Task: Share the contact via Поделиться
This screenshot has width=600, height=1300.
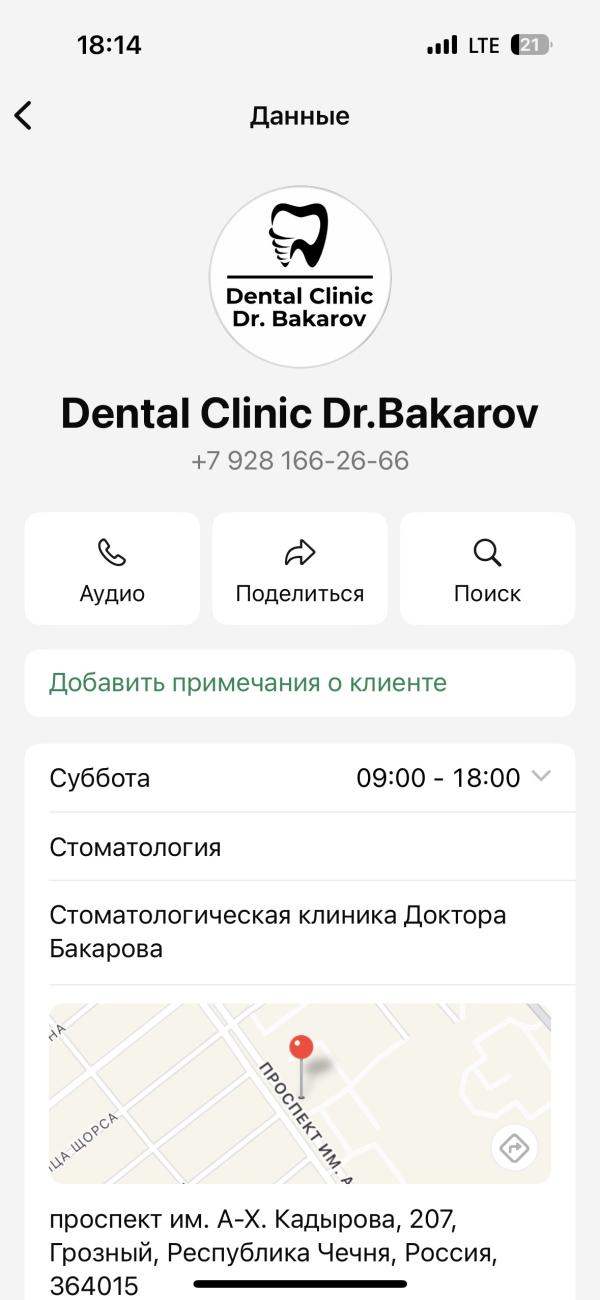Action: [300, 569]
